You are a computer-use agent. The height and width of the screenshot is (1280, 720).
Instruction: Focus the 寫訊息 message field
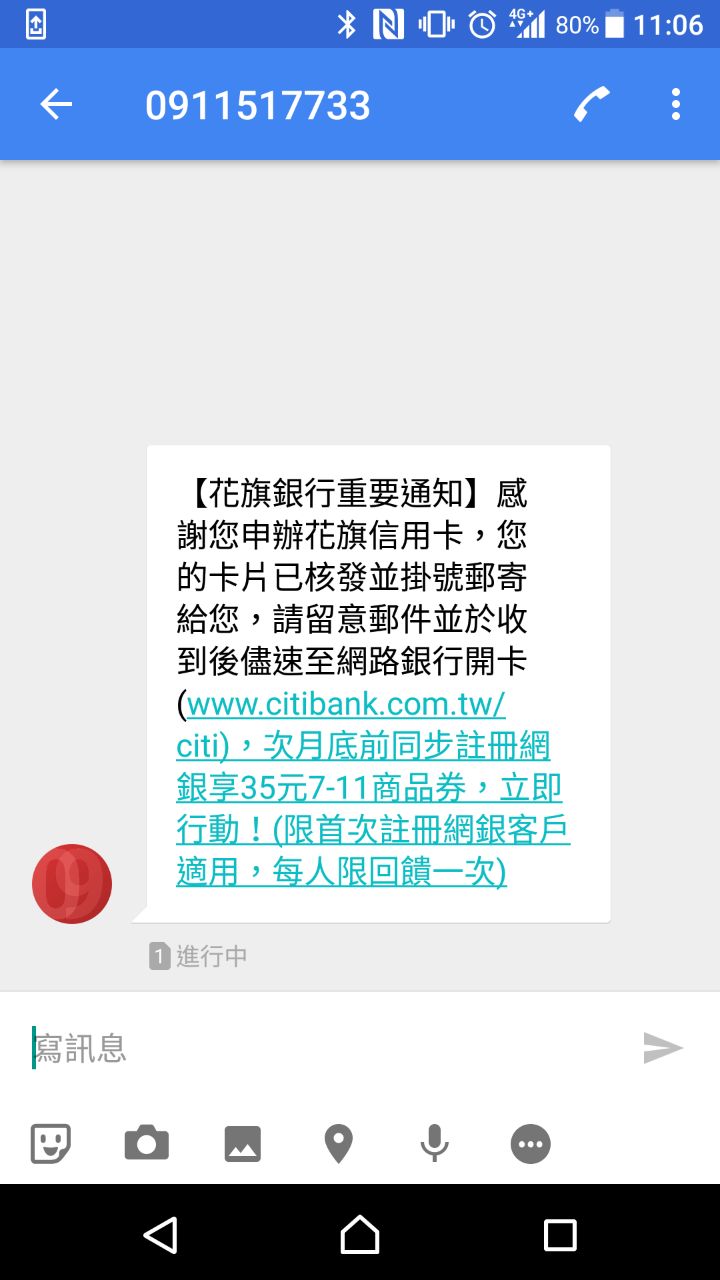(x=320, y=1048)
